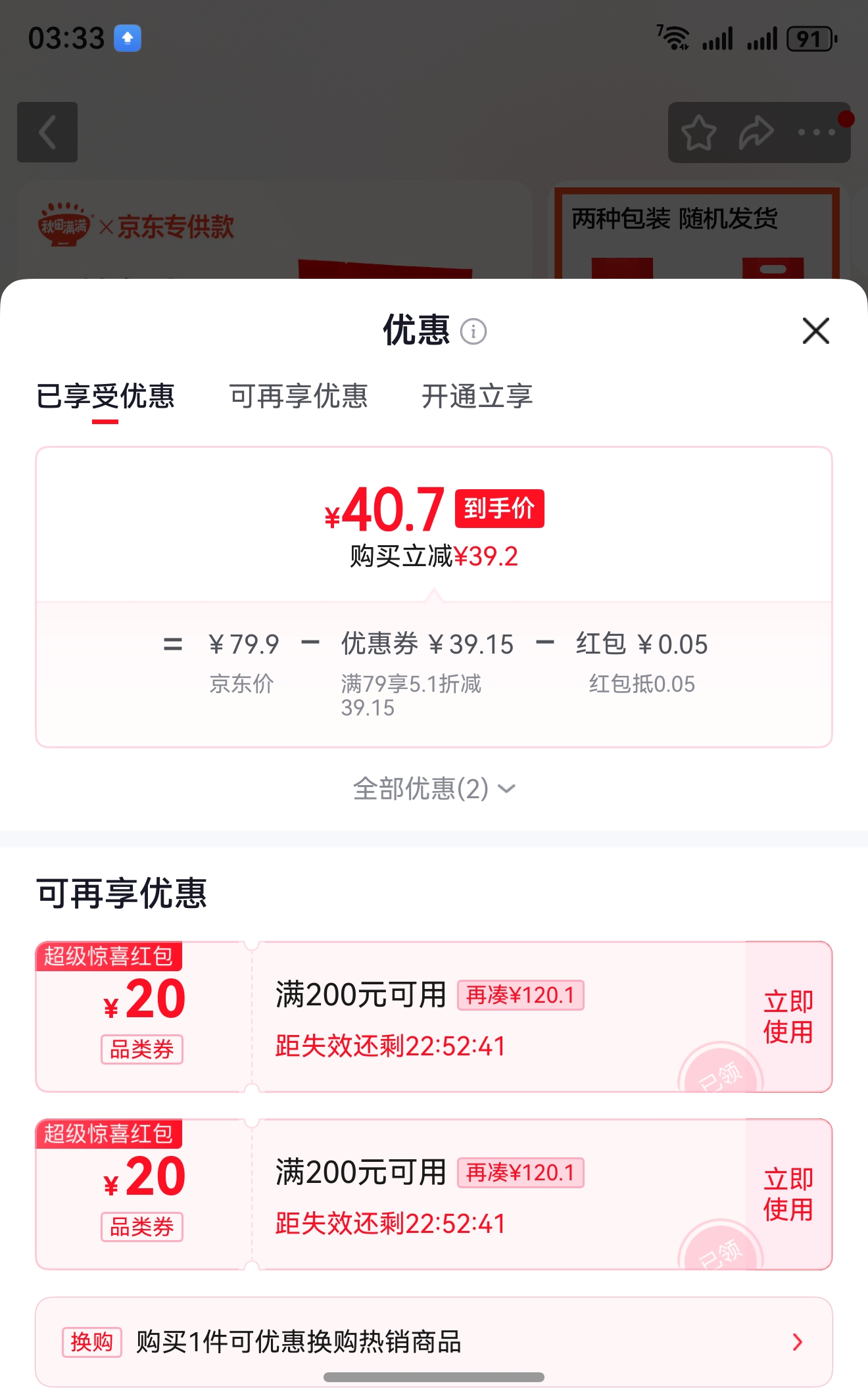Tap the battery indicator in the status bar

tap(810, 37)
